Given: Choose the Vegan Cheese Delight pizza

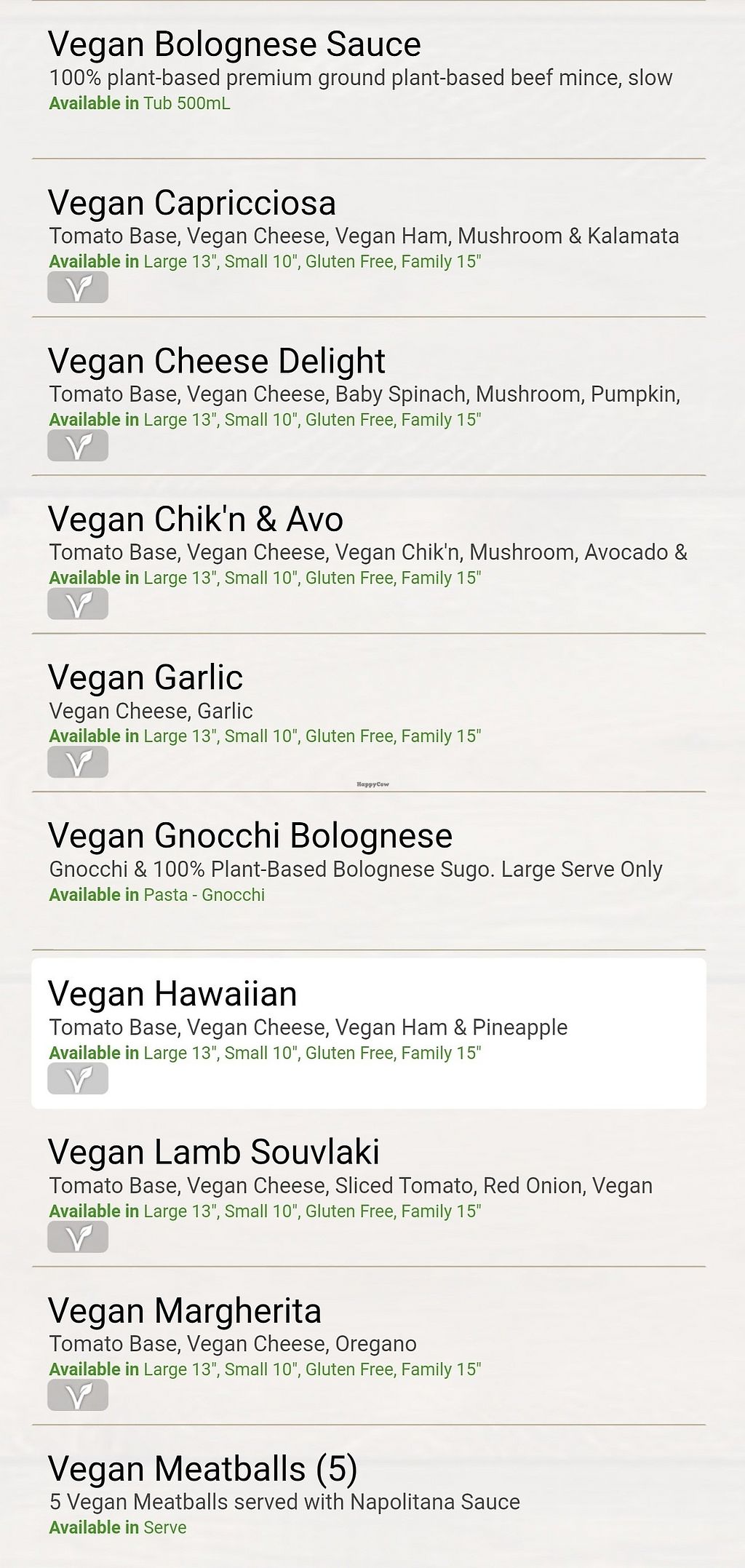Looking at the screenshot, I should tap(216, 362).
